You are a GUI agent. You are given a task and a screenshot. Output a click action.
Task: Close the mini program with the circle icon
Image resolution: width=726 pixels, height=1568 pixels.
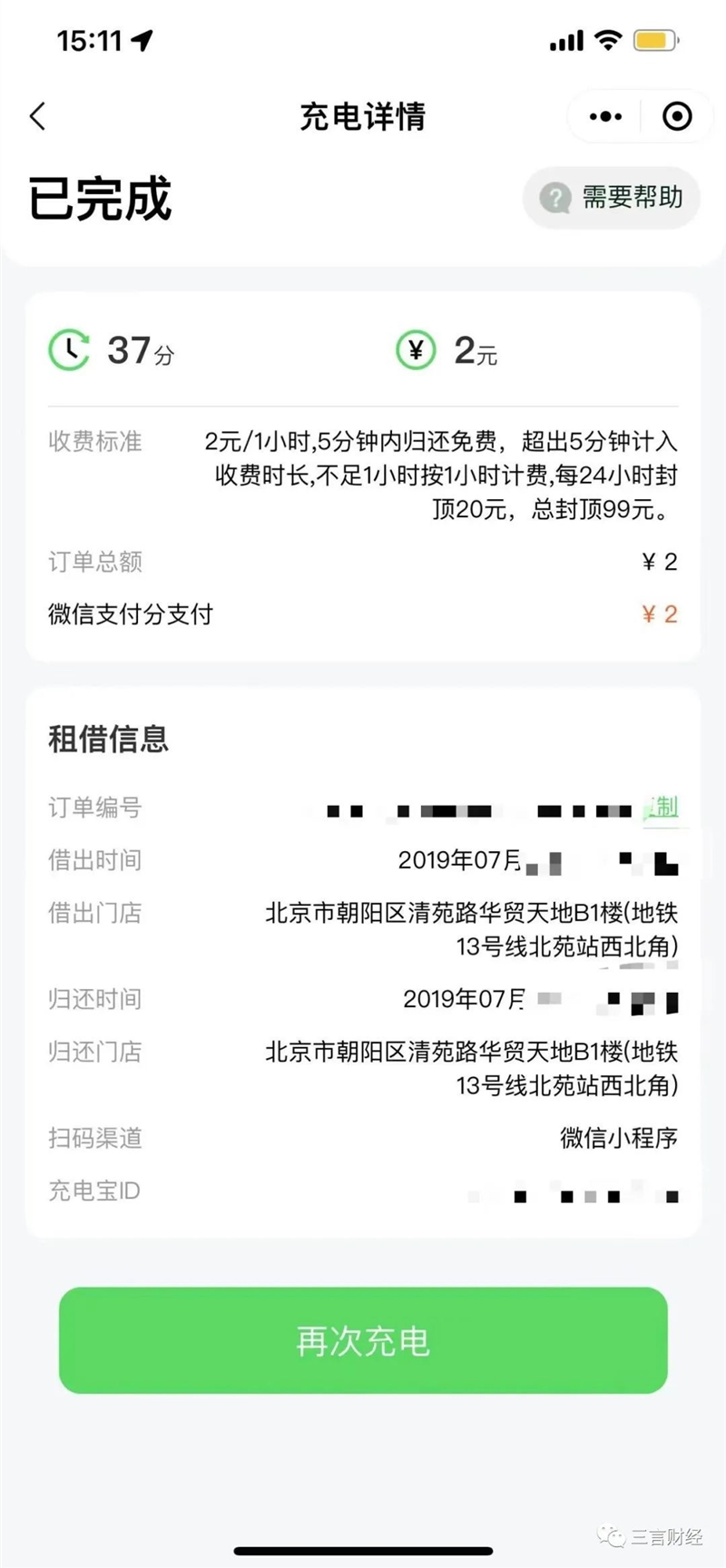click(x=677, y=116)
